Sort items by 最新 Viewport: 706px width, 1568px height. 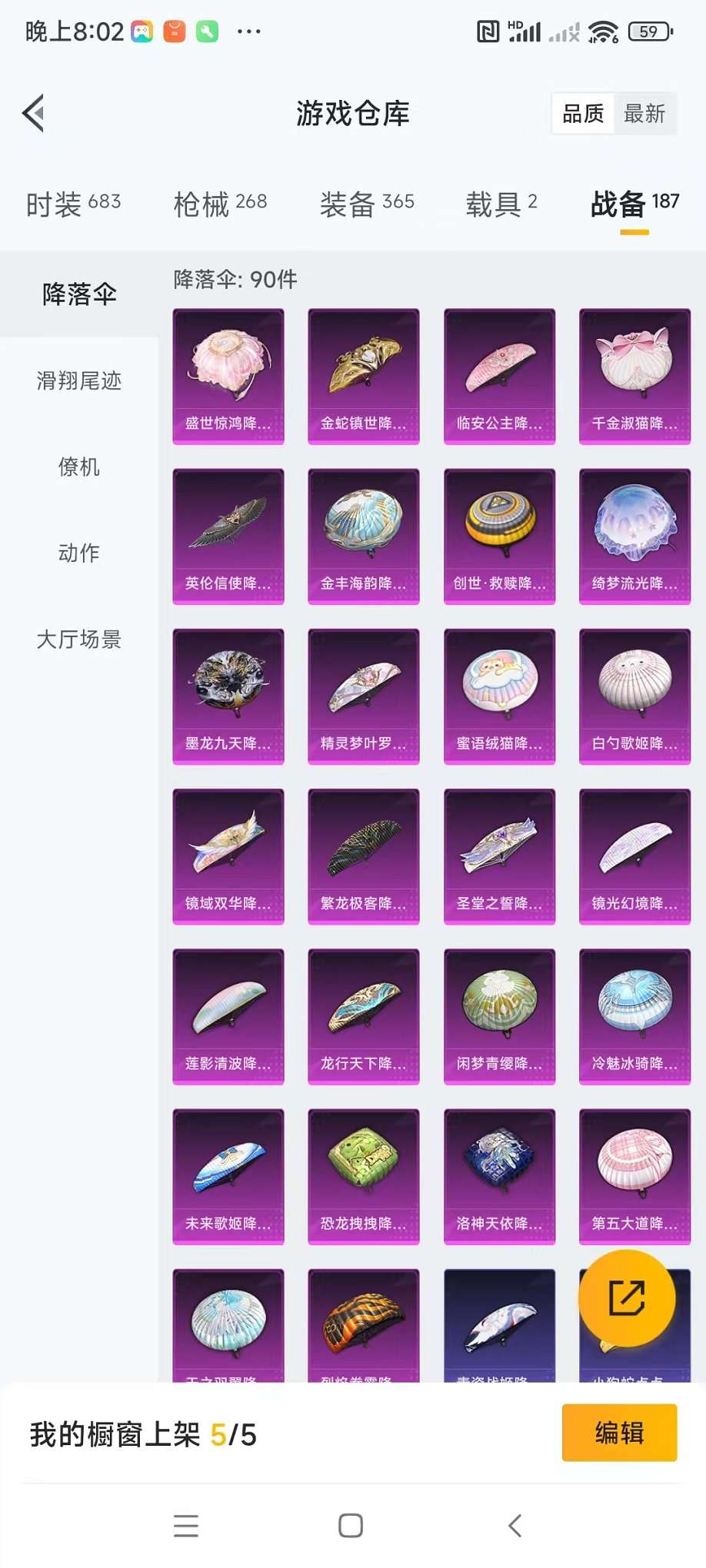(644, 114)
